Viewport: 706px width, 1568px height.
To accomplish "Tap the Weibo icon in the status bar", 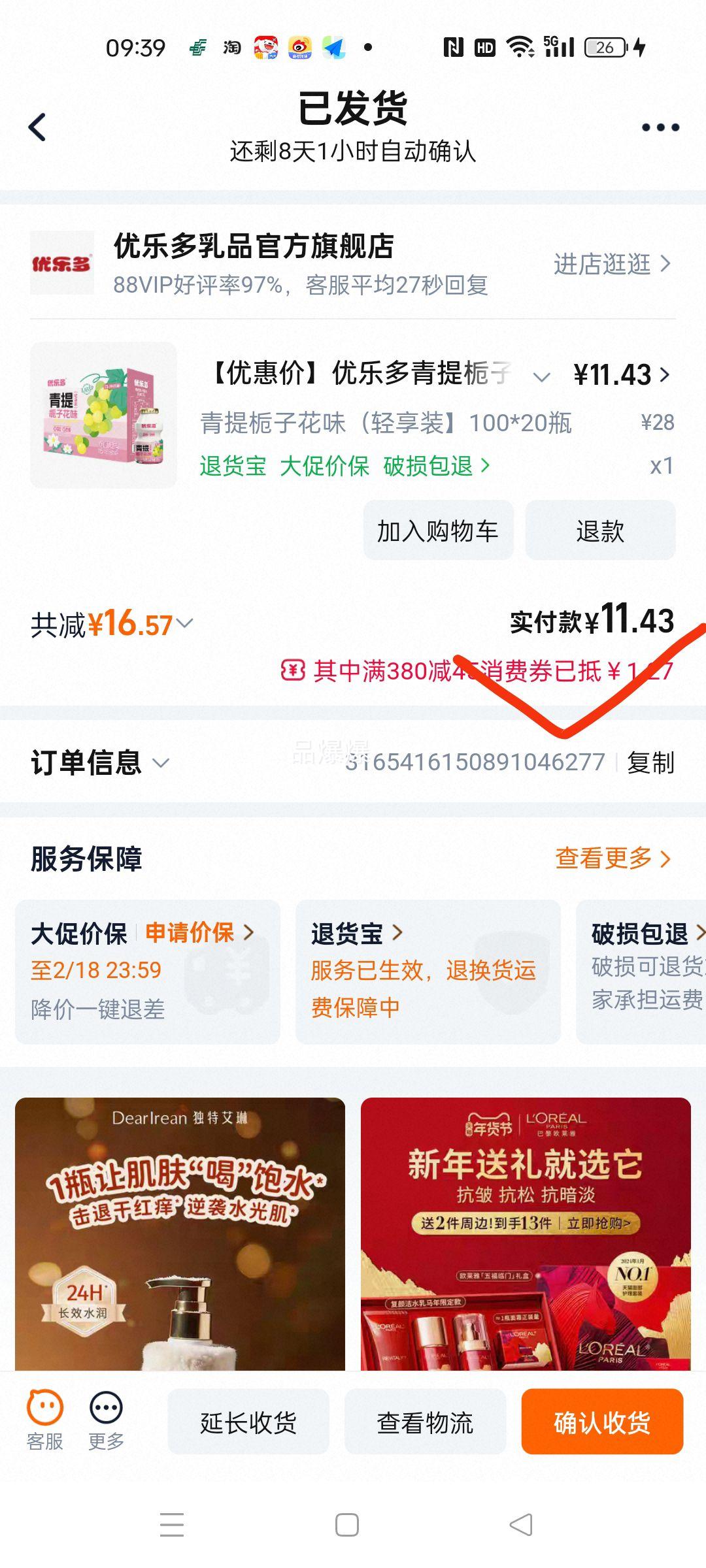I will pyautogui.click(x=300, y=48).
